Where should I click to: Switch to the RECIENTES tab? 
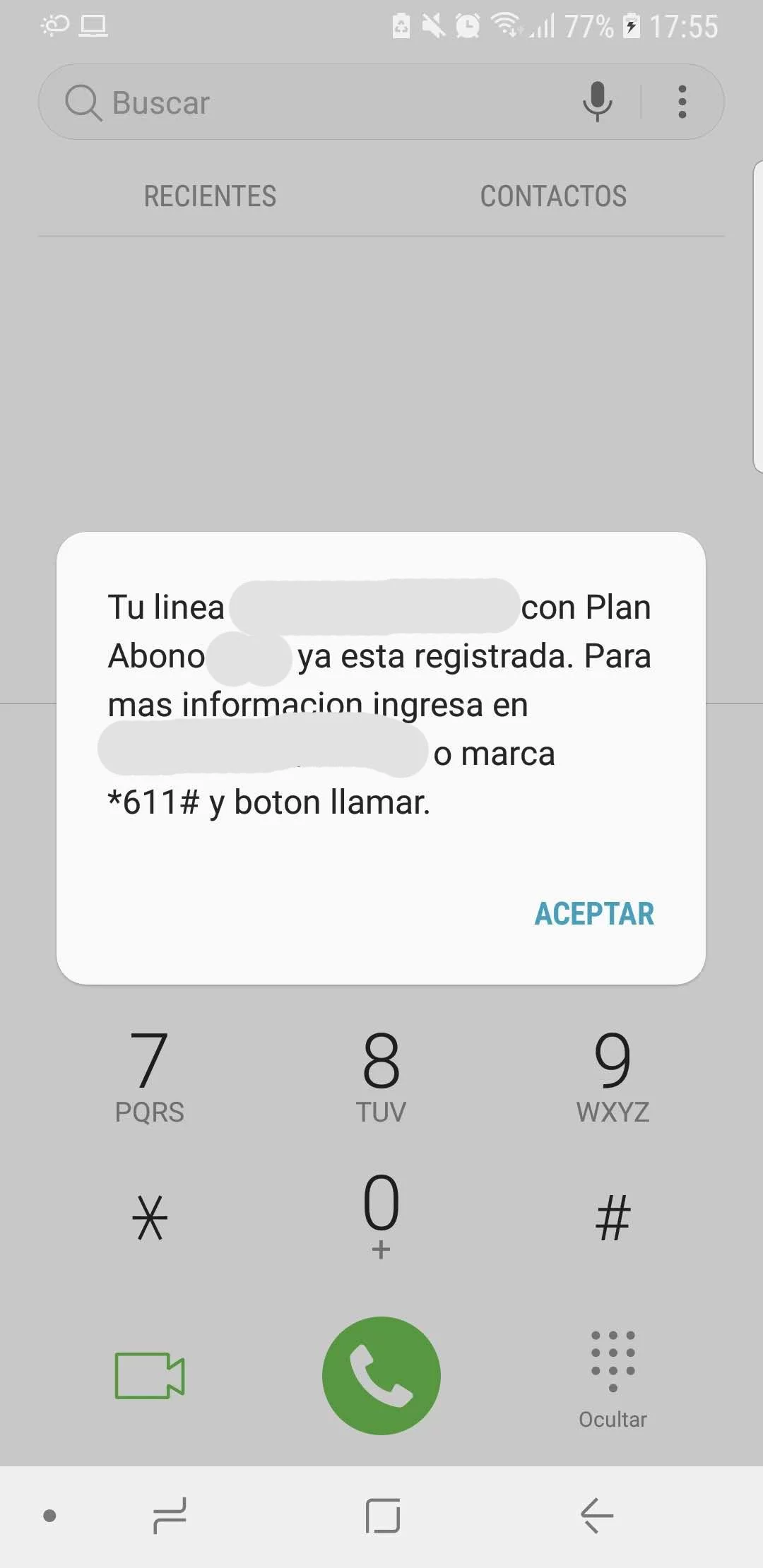click(210, 196)
